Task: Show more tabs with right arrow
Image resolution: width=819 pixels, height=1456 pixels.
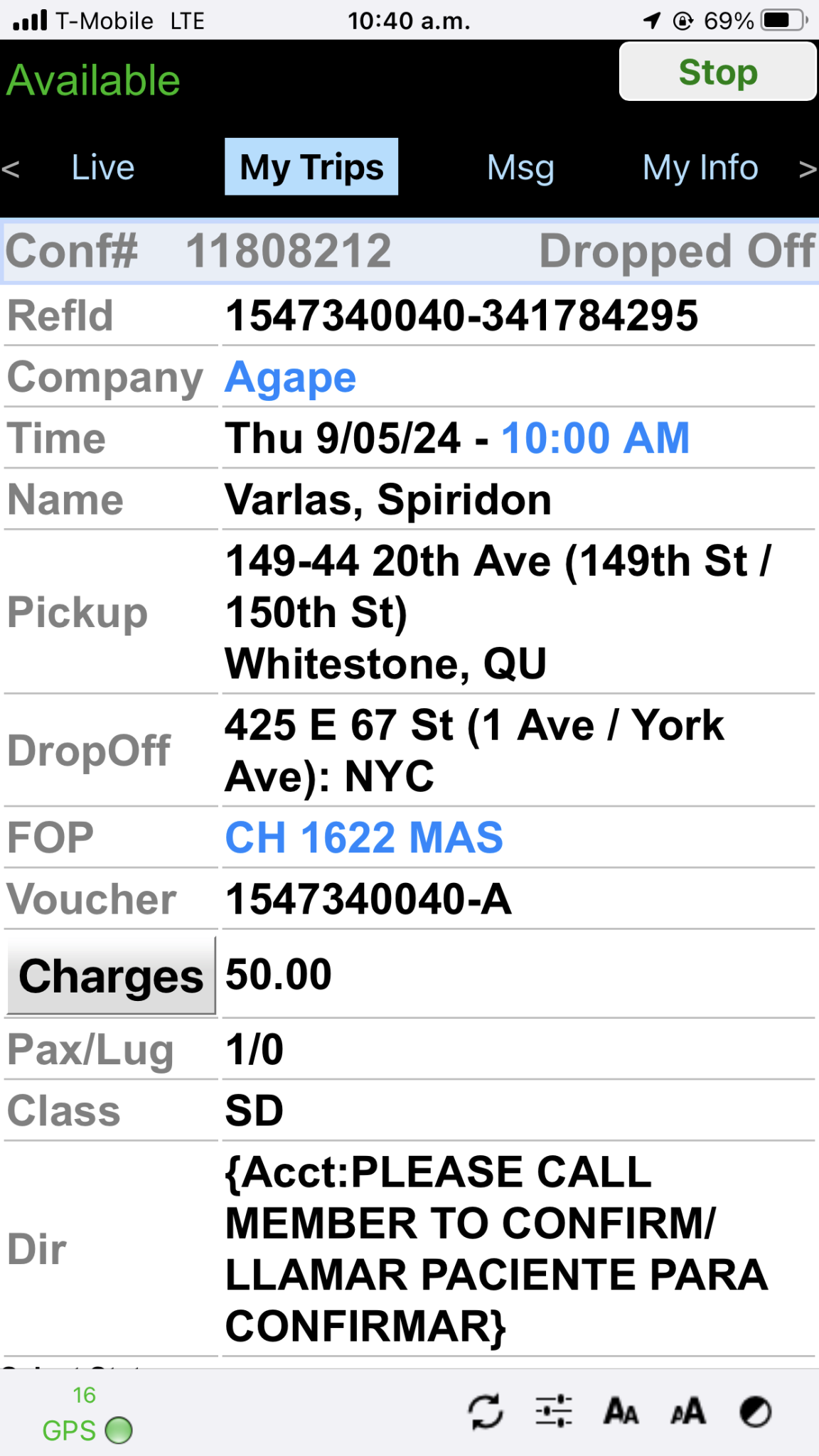Action: coord(808,169)
